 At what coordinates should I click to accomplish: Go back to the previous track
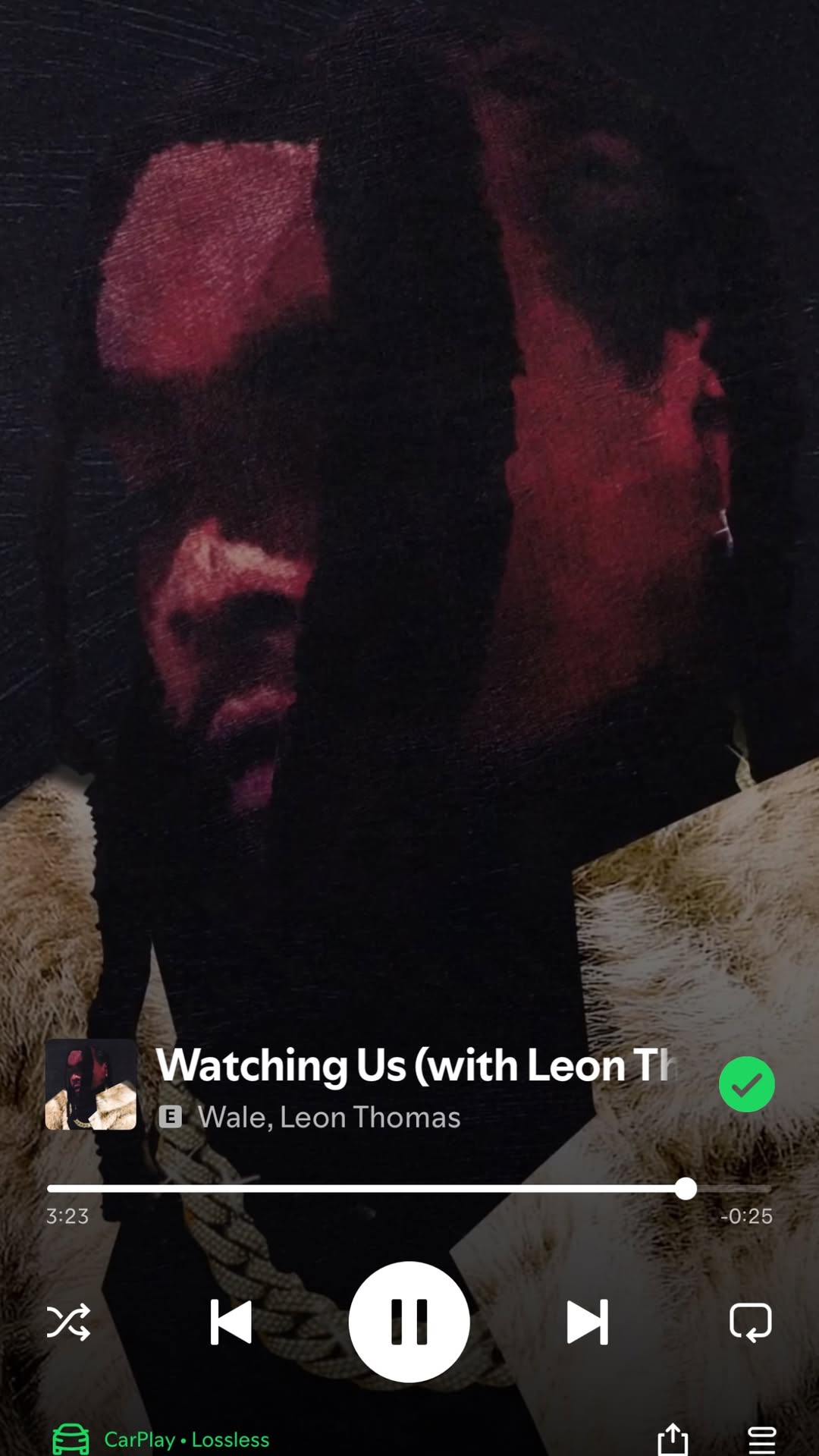231,1322
